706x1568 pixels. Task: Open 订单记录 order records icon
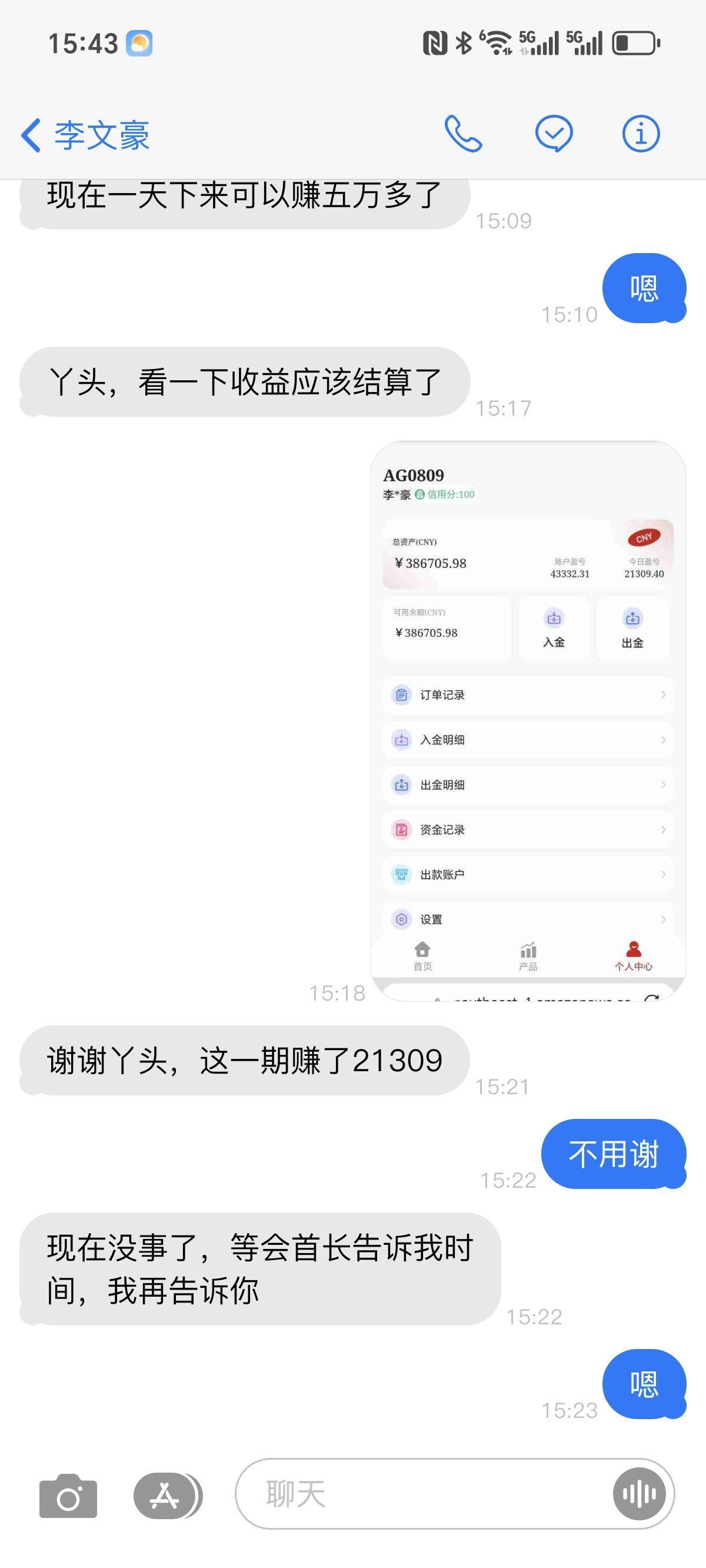coord(401,695)
